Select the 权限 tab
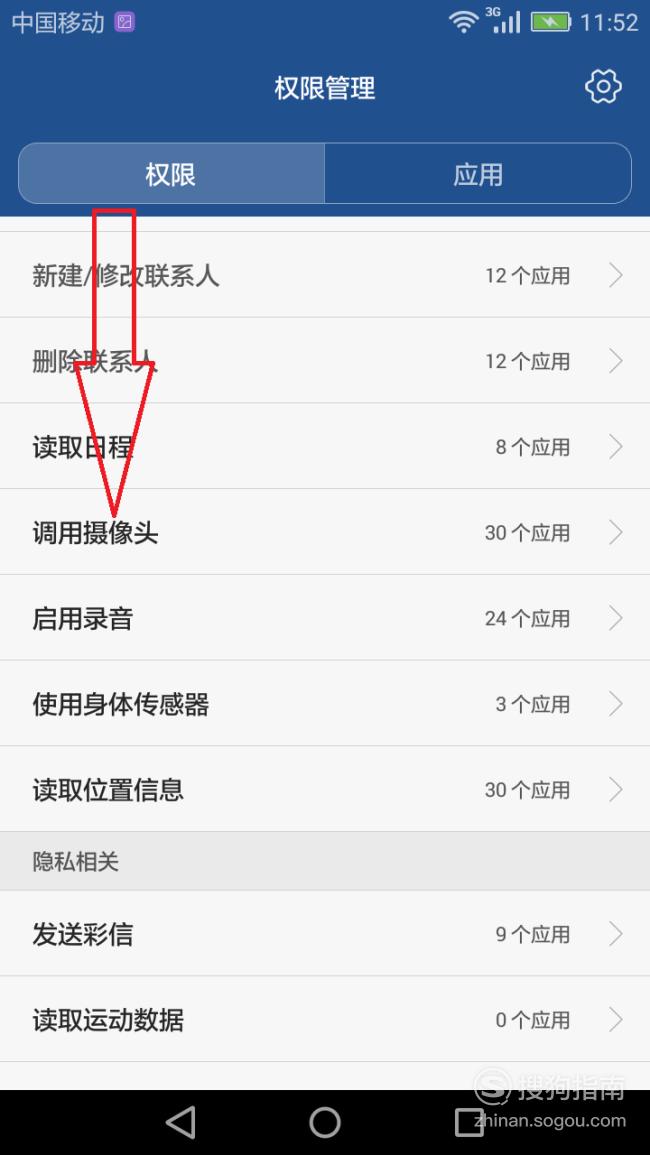 (171, 174)
